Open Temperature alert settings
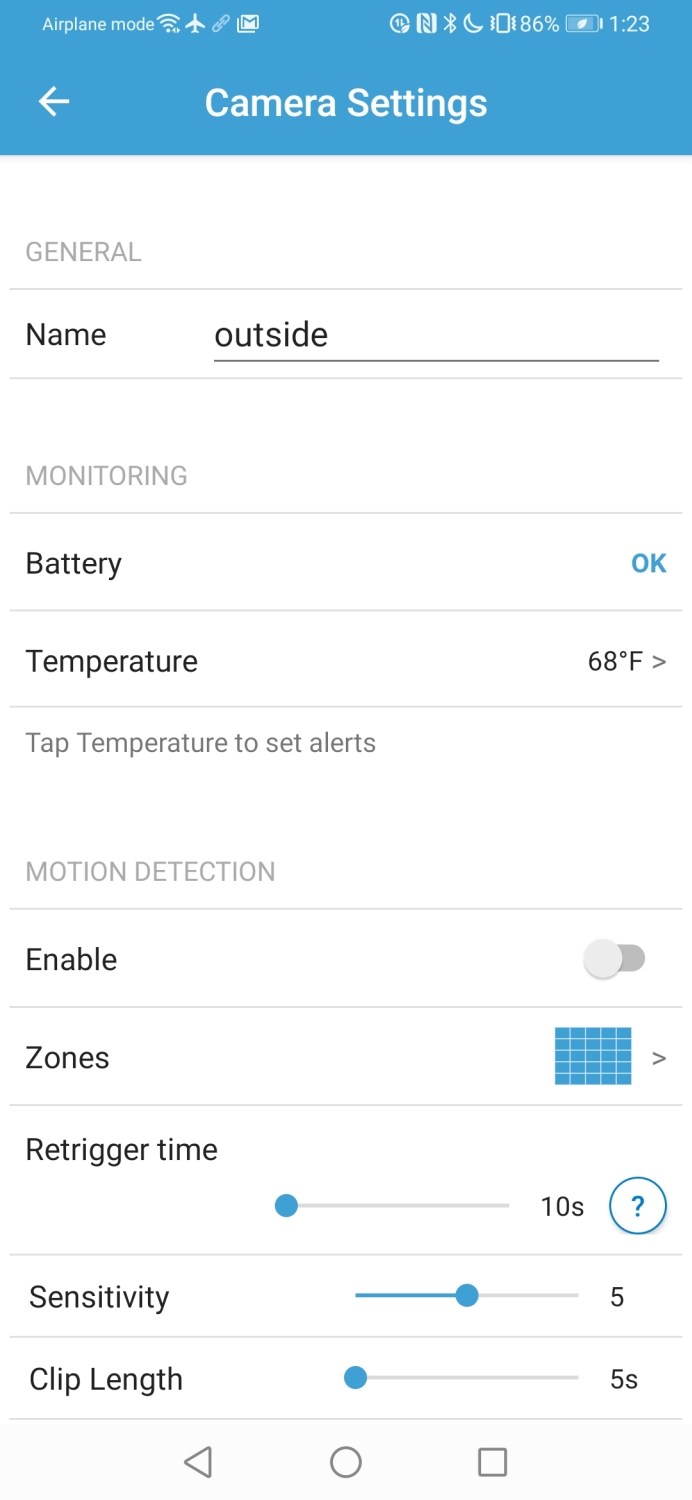This screenshot has height=1500, width=692. click(346, 661)
